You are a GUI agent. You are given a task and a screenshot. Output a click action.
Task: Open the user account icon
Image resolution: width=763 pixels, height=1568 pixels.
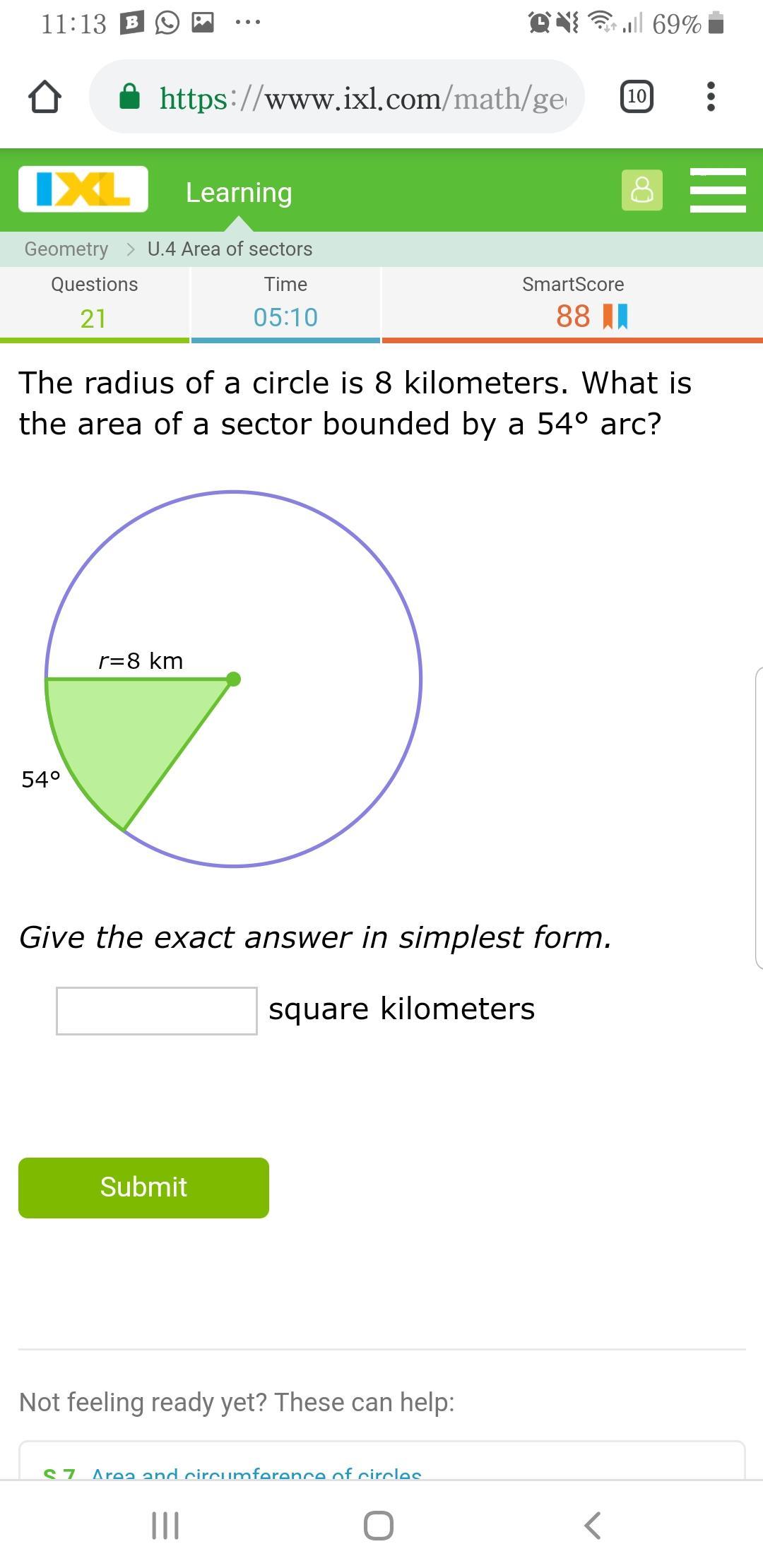coord(641,190)
